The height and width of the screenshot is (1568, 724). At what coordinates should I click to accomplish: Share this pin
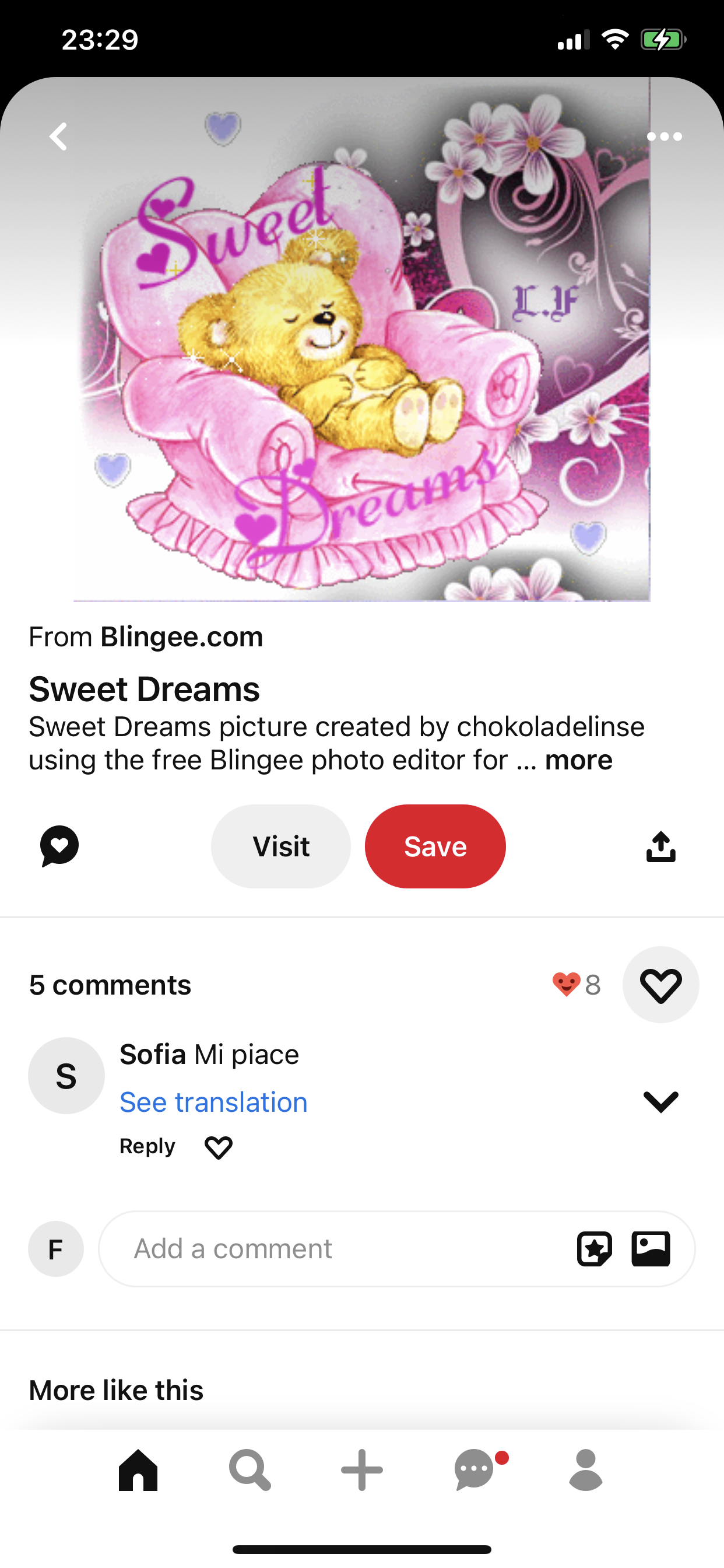pos(660,846)
